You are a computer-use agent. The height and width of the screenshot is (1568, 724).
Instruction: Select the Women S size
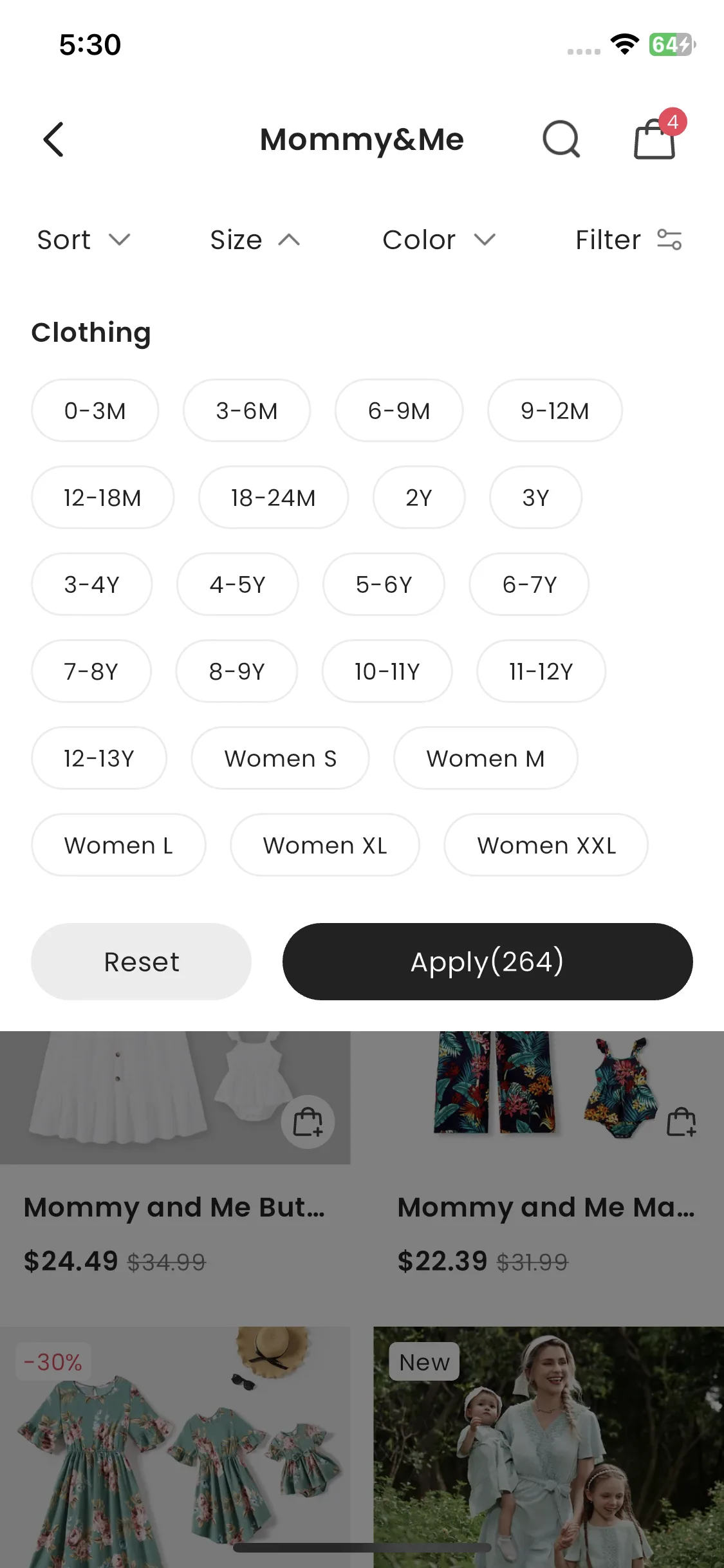click(280, 758)
